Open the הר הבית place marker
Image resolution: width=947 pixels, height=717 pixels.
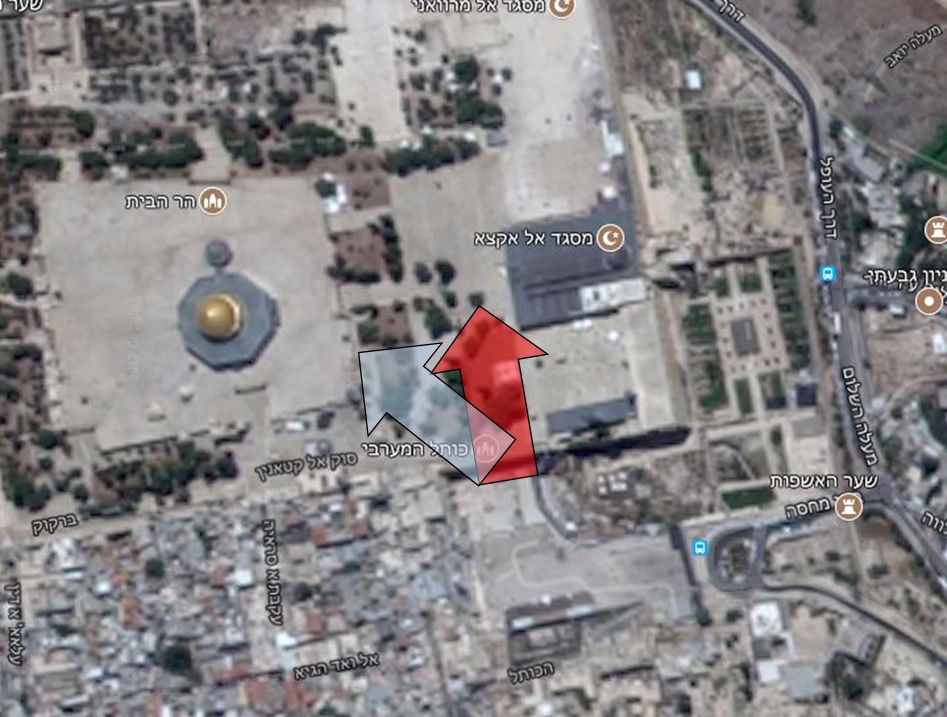pos(213,201)
